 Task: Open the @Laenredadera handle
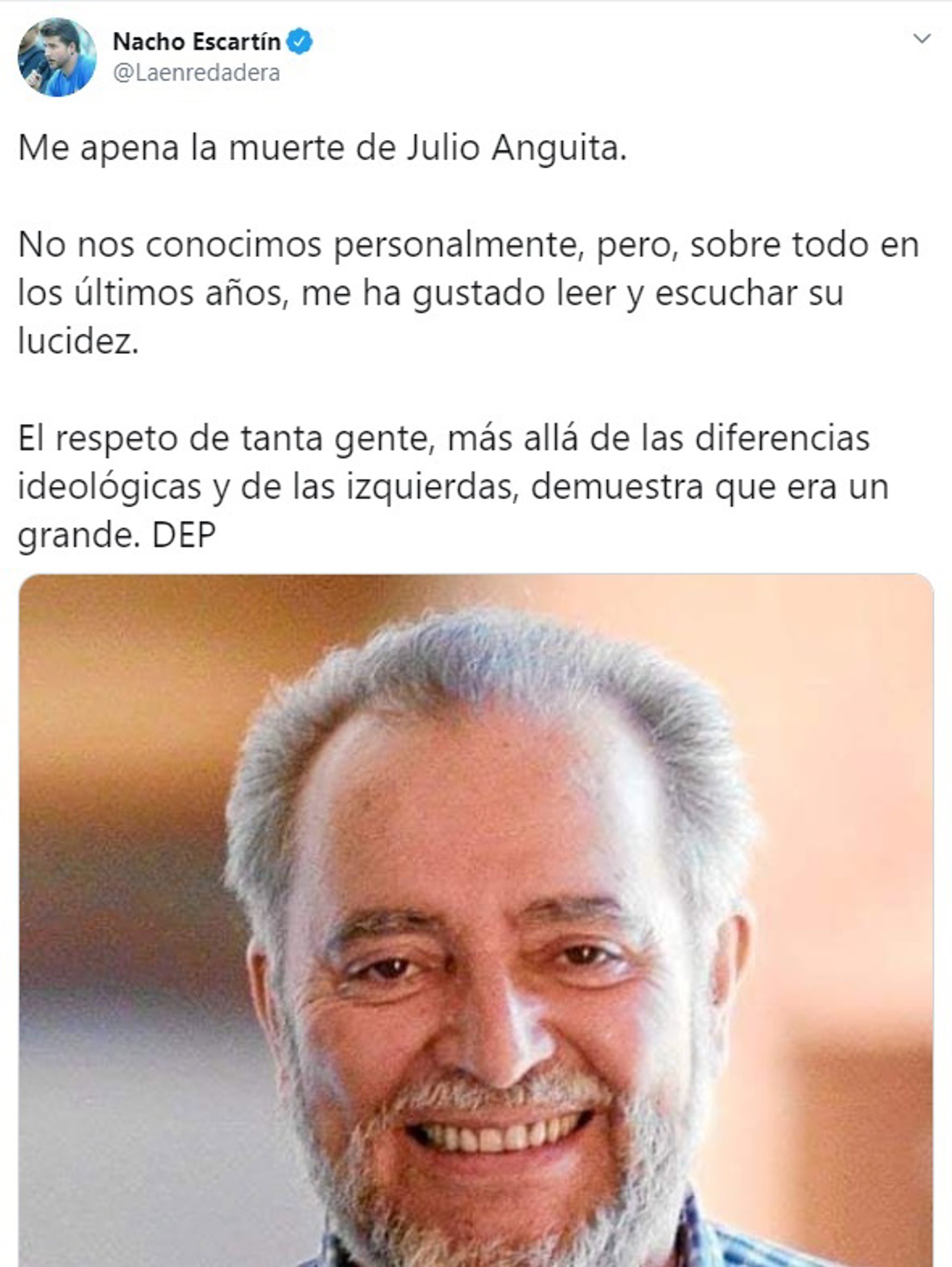pyautogui.click(x=196, y=73)
